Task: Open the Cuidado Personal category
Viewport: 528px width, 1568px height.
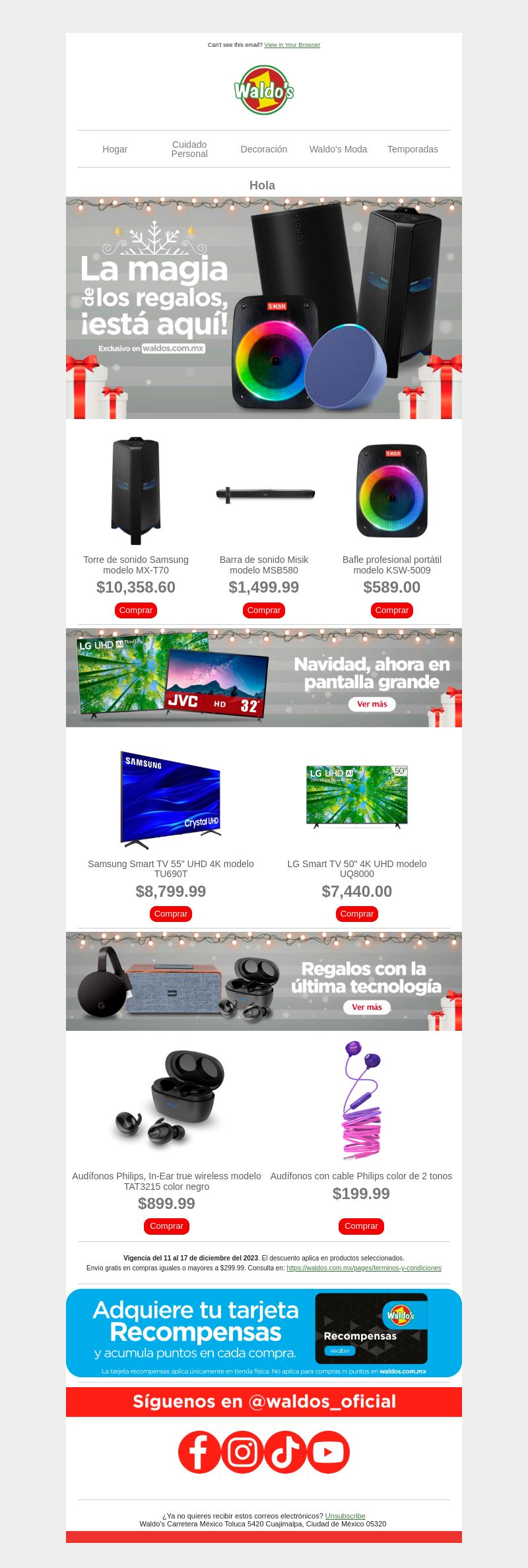Action: (189, 149)
